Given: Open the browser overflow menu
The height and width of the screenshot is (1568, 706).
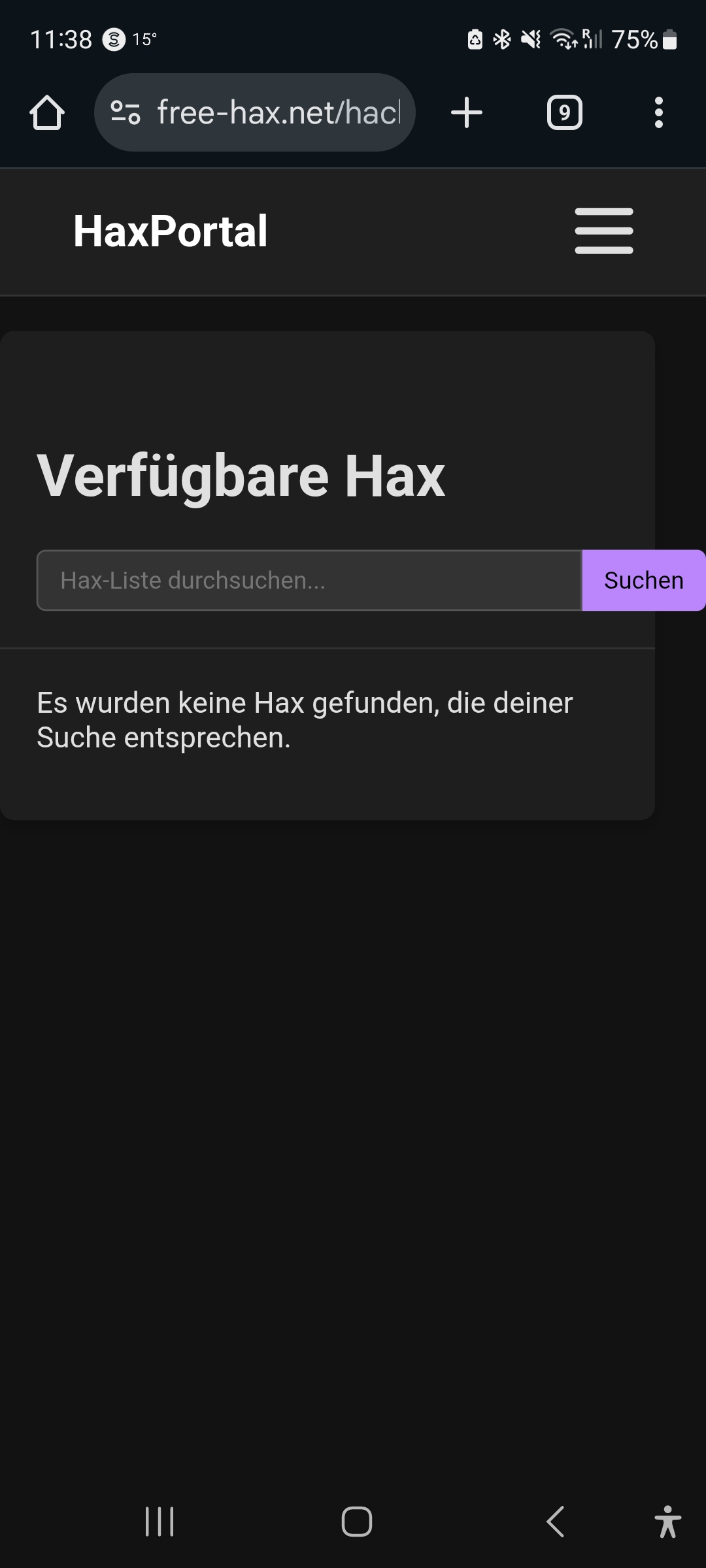Looking at the screenshot, I should 659,112.
